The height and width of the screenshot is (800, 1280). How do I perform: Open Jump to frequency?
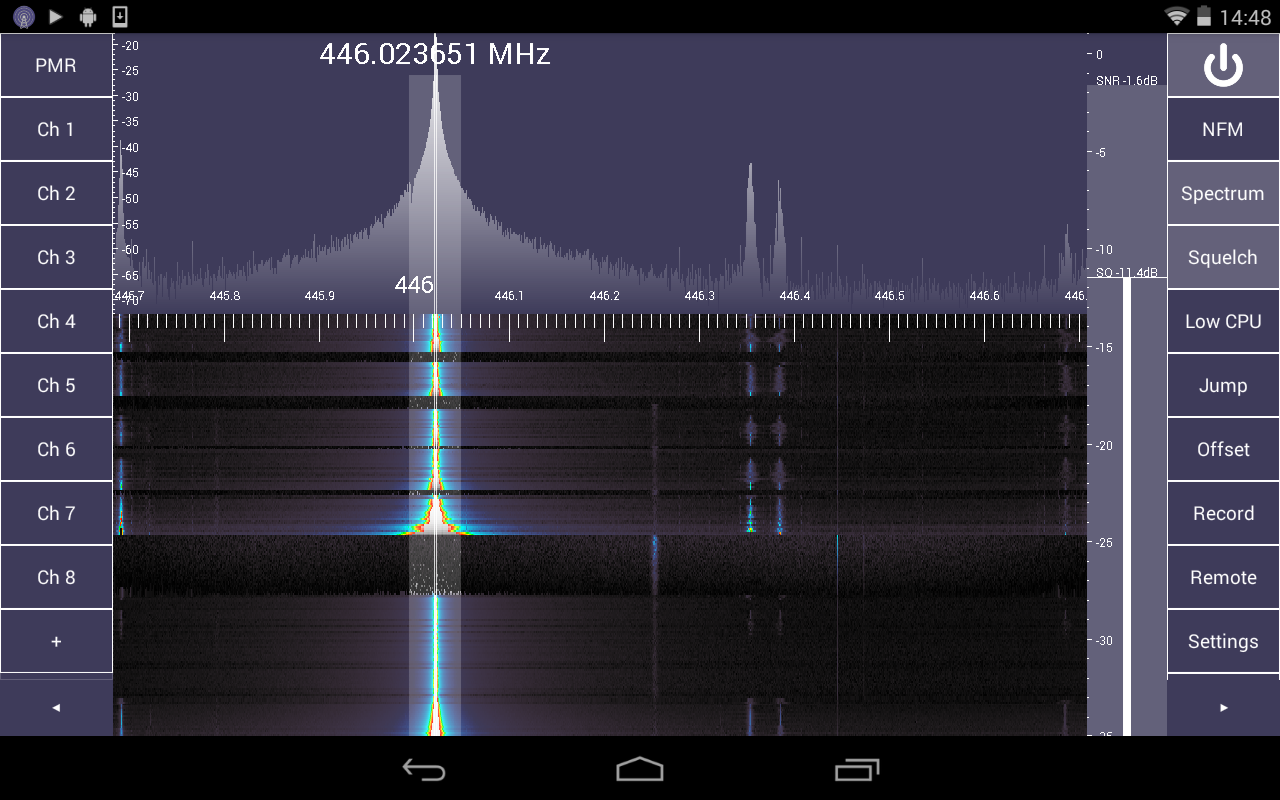tap(1223, 386)
